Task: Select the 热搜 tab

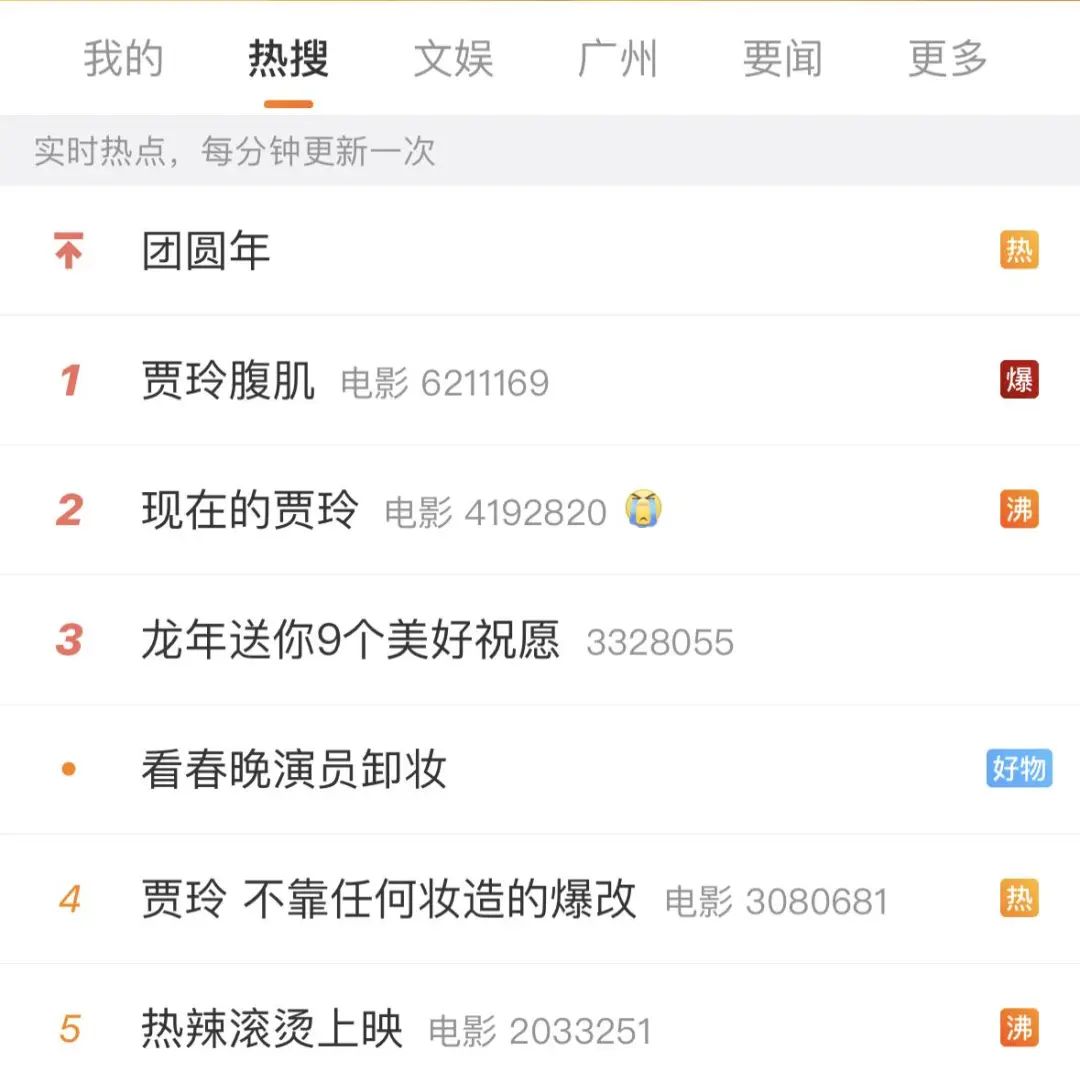Action: [x=288, y=59]
